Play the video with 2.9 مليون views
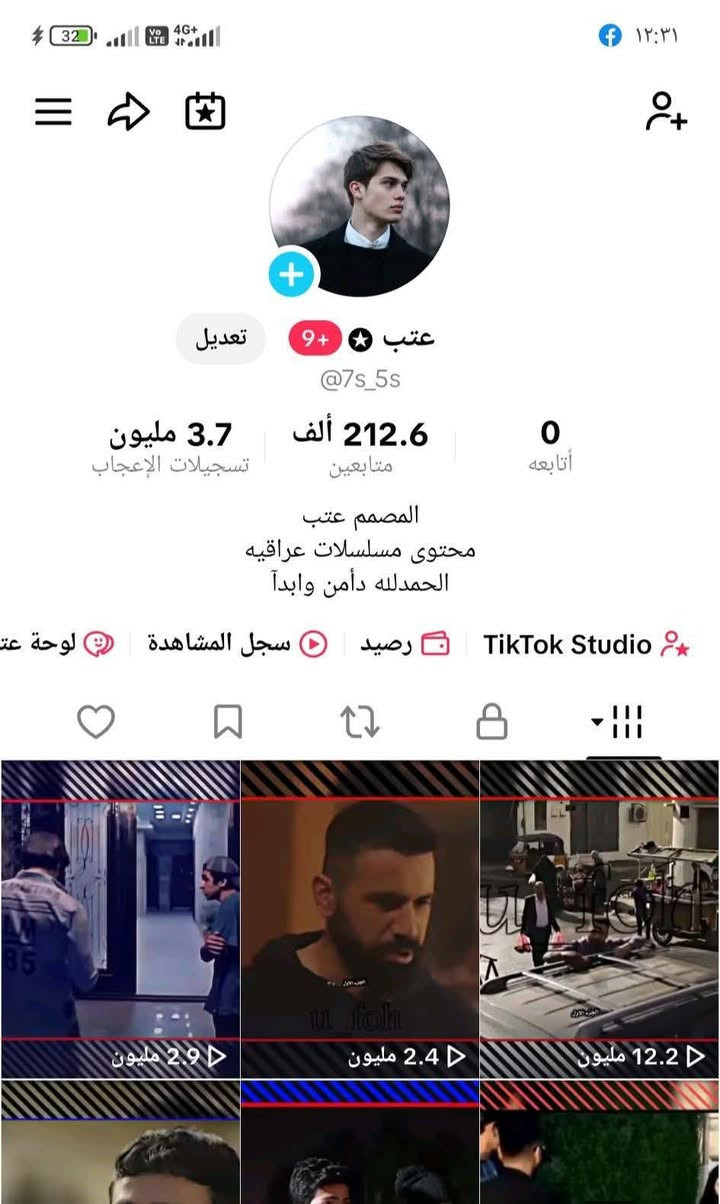Screen dimensions: 720x1204 pos(120,918)
